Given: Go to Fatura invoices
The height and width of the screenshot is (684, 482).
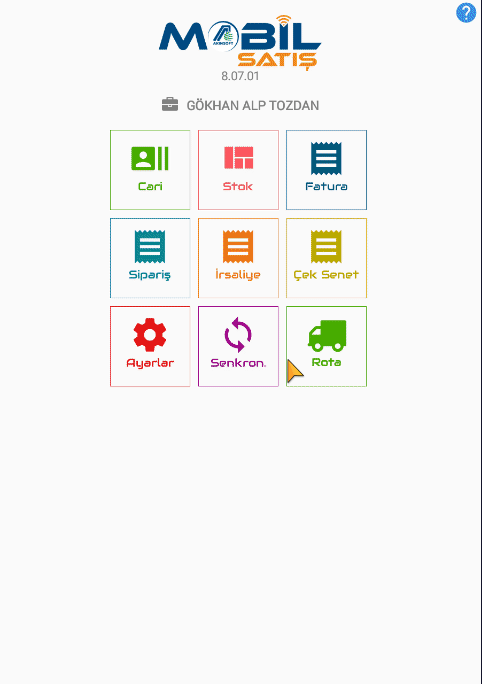Looking at the screenshot, I should pos(326,170).
